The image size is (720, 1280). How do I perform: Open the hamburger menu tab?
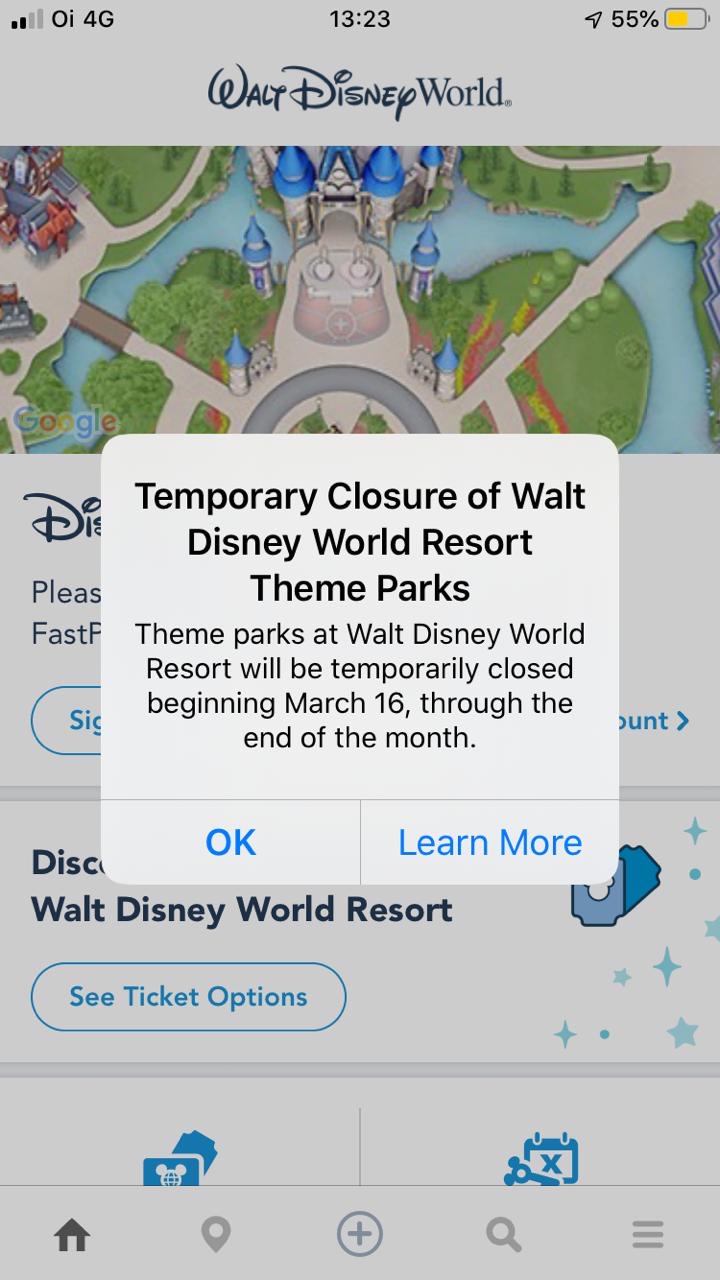click(648, 1235)
